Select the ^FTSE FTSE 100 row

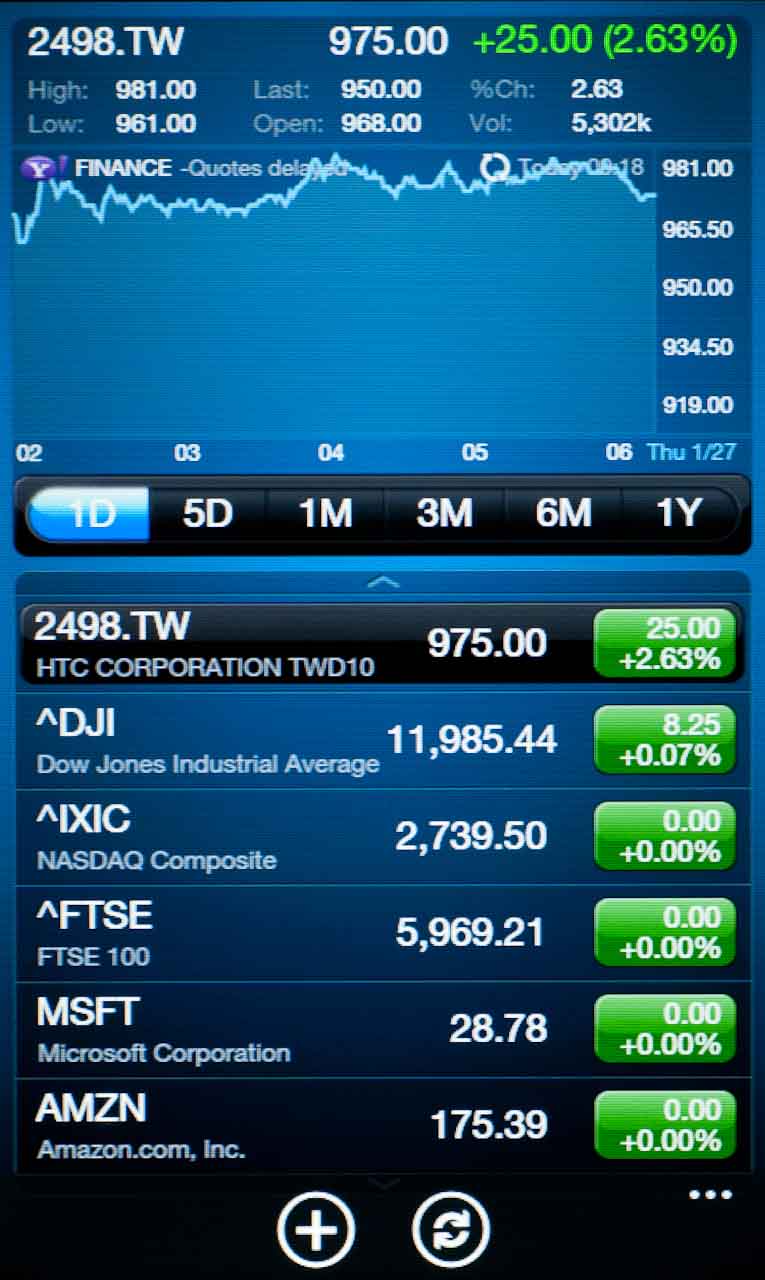tap(383, 933)
